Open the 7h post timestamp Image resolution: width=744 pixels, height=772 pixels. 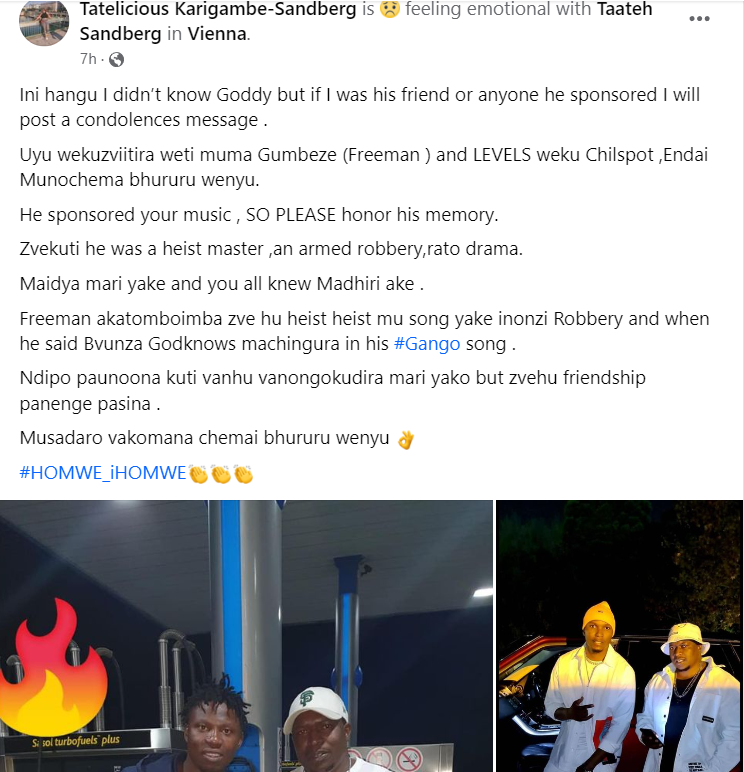[x=88, y=59]
